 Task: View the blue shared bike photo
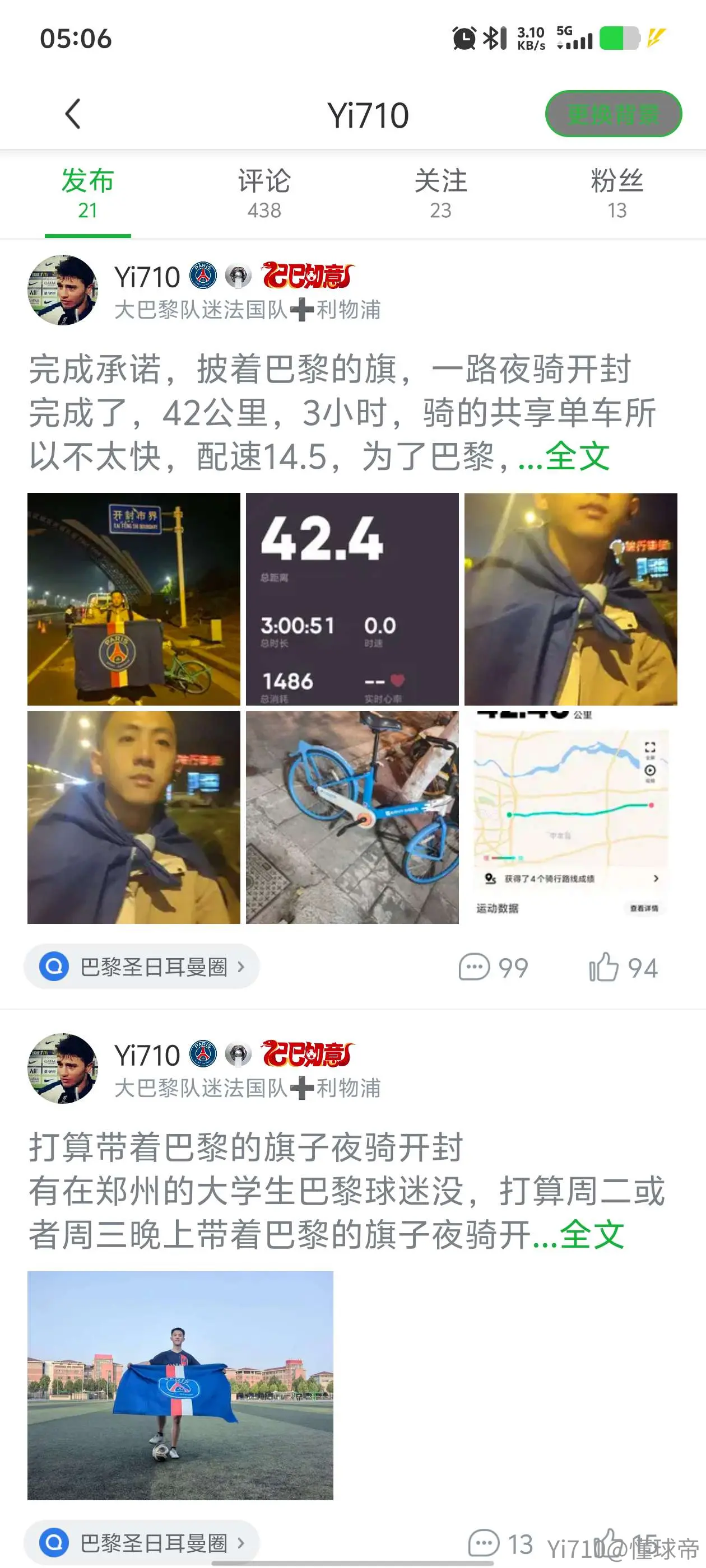[352, 818]
